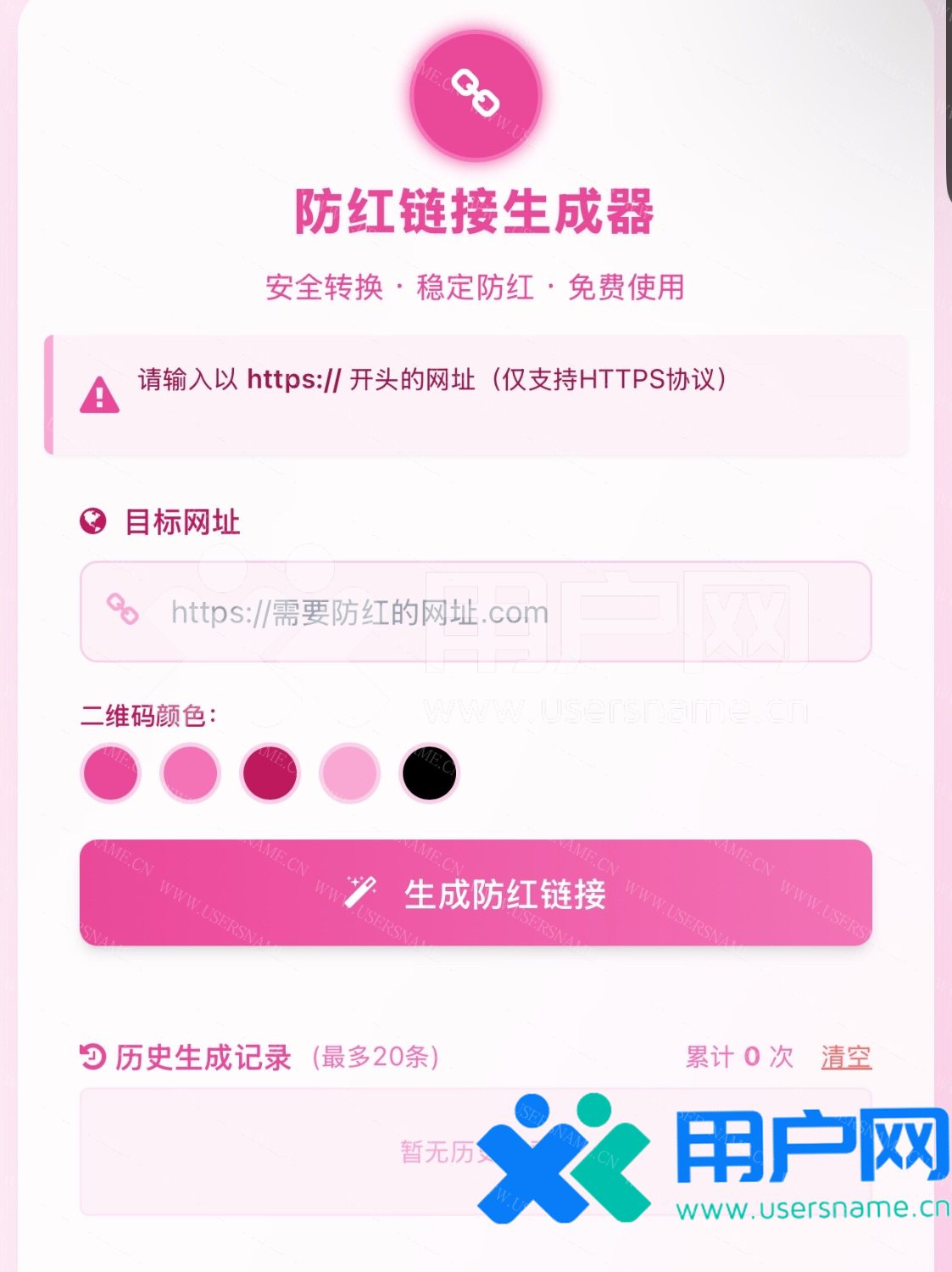
Task: Select the black QR code color swatch
Action: pos(427,773)
